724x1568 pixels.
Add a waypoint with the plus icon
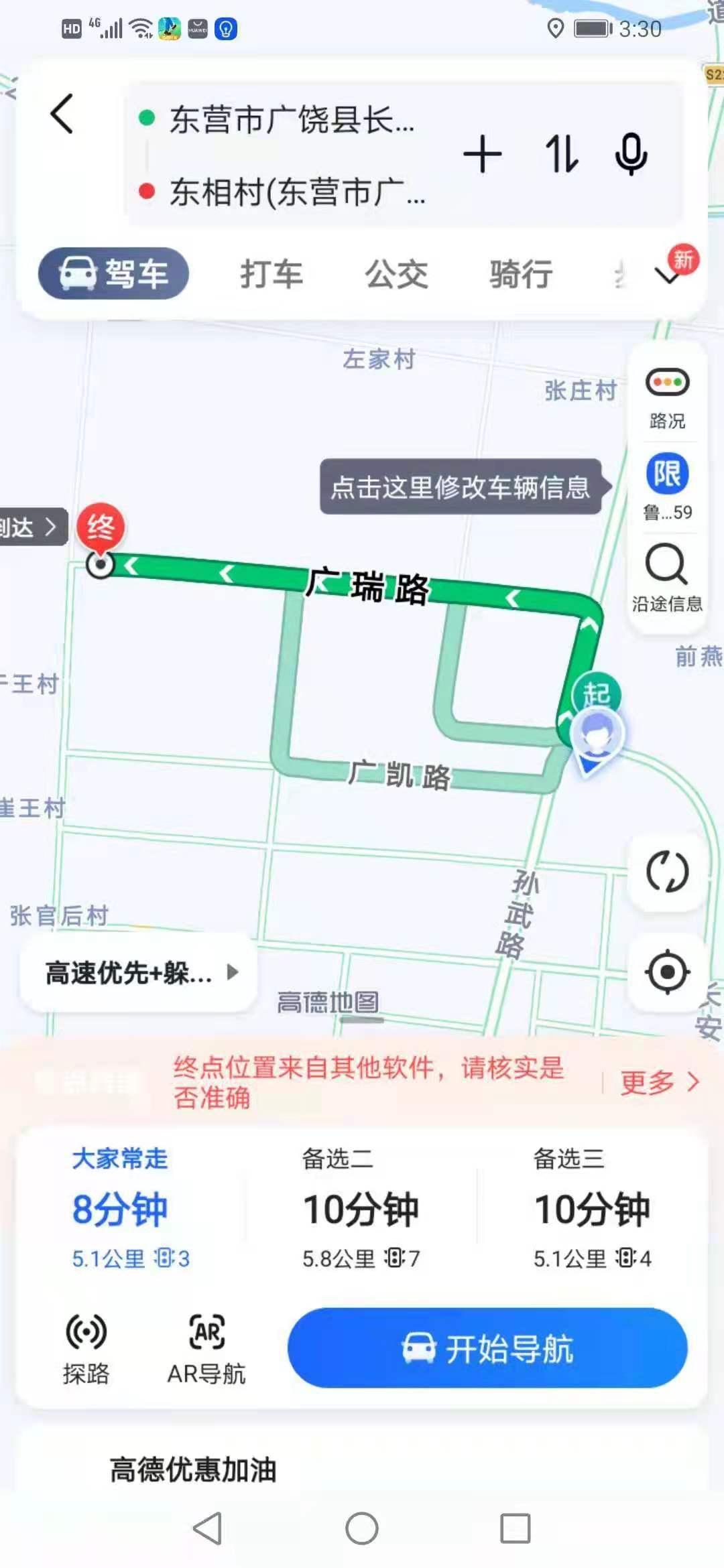[x=482, y=154]
